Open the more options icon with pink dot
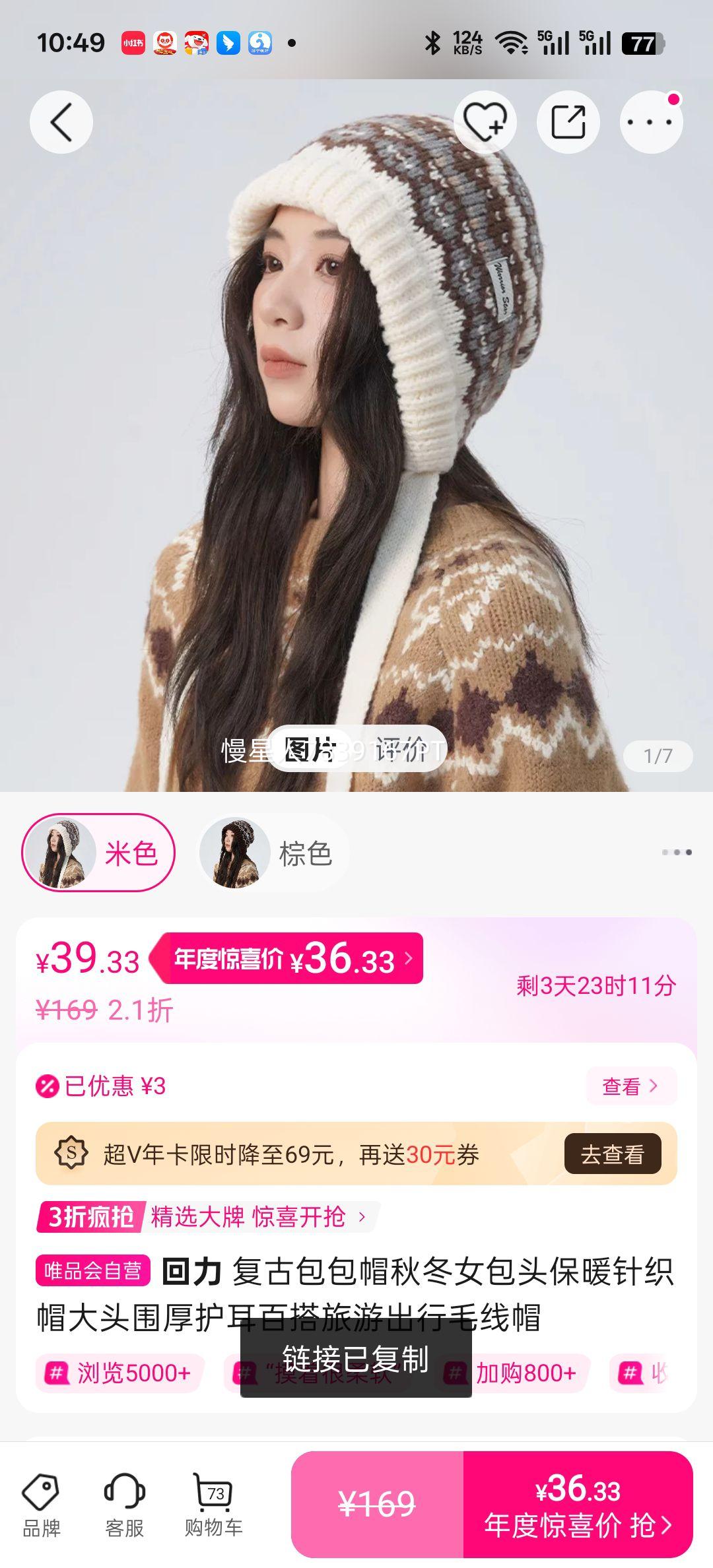713x1568 pixels. tap(652, 123)
